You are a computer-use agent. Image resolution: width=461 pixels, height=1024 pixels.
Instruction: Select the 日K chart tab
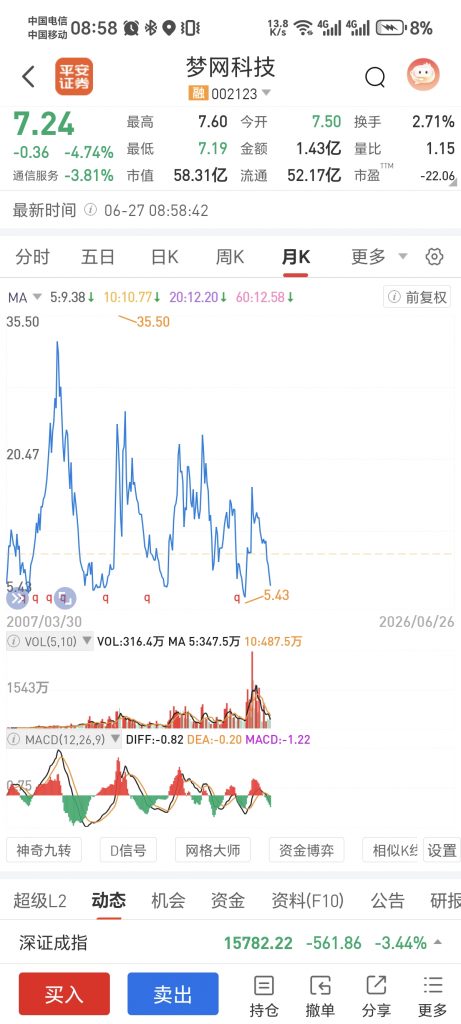click(x=165, y=257)
